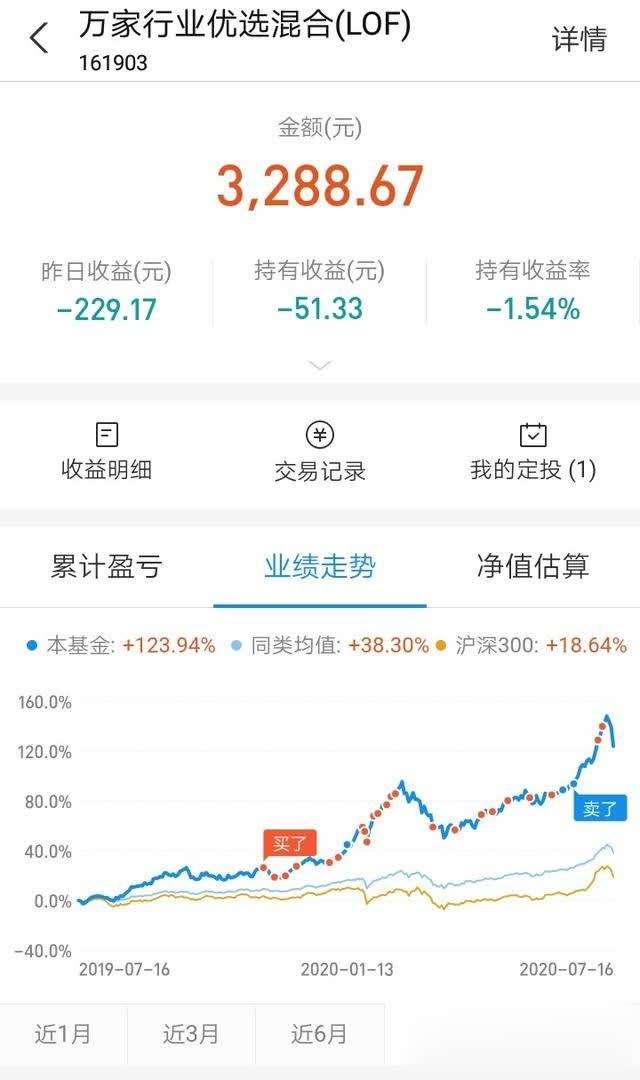Switch to the 累计盈亏 tab
This screenshot has height=1080, width=640.
pos(106,566)
